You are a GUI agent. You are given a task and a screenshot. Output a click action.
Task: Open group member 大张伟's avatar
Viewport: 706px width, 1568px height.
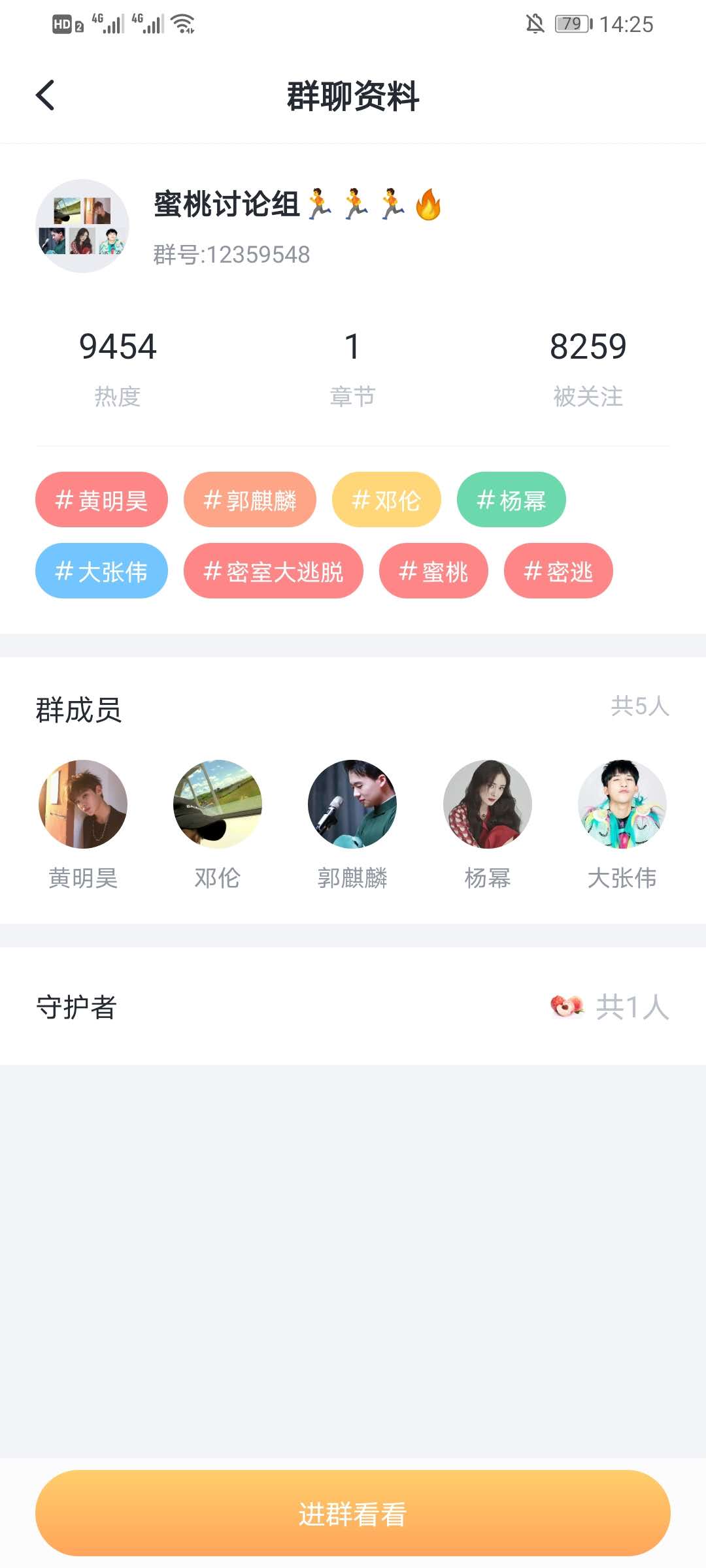pyautogui.click(x=622, y=804)
